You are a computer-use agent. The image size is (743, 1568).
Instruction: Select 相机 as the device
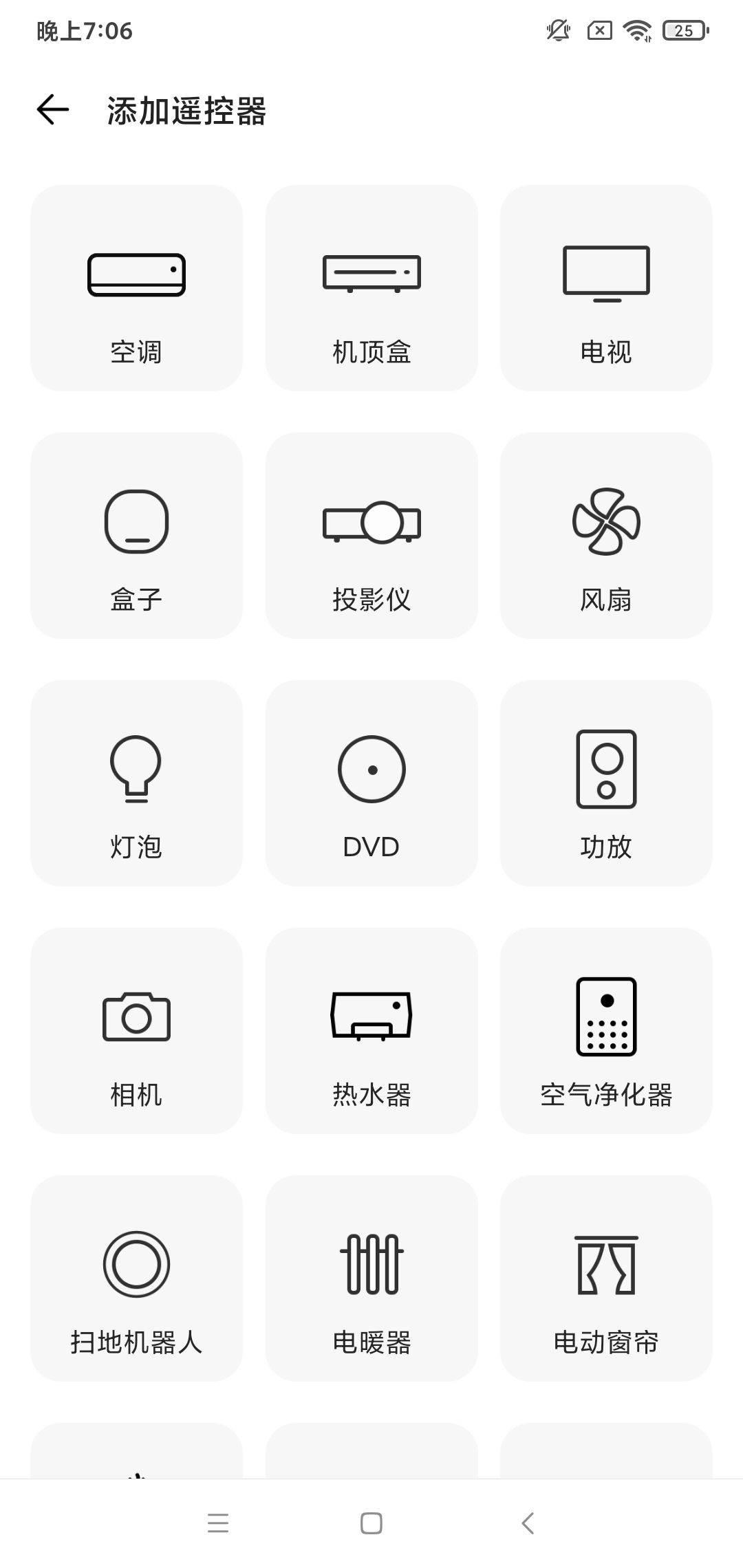pos(136,1031)
